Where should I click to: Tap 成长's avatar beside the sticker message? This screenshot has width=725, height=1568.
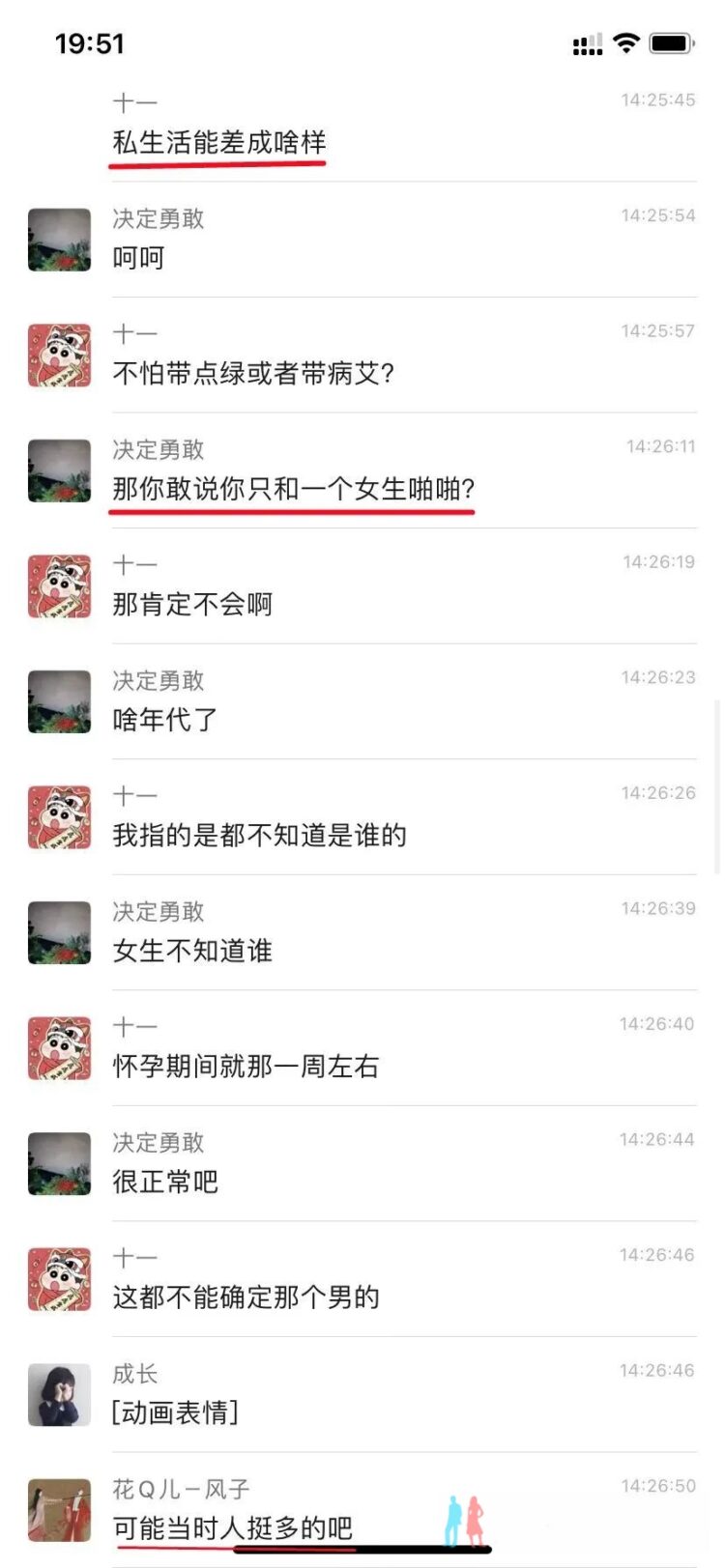[59, 1394]
